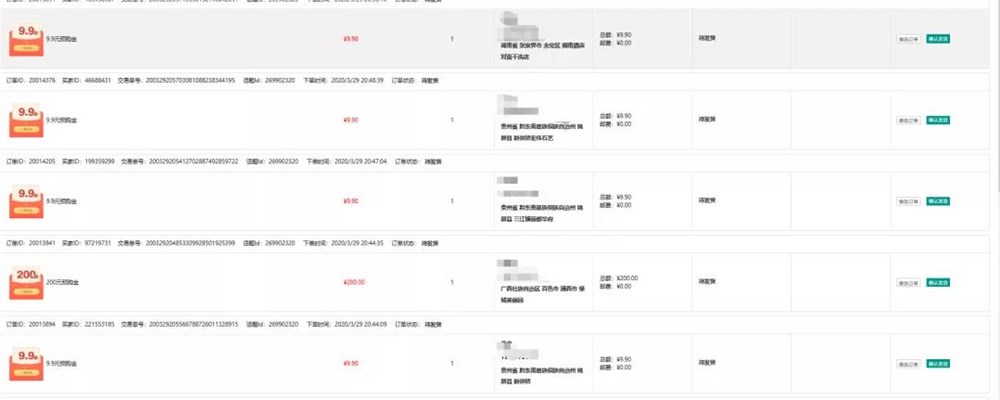Modify the 湖南省 order via 修改订单
This screenshot has width=1000, height=400.
(x=907, y=39)
